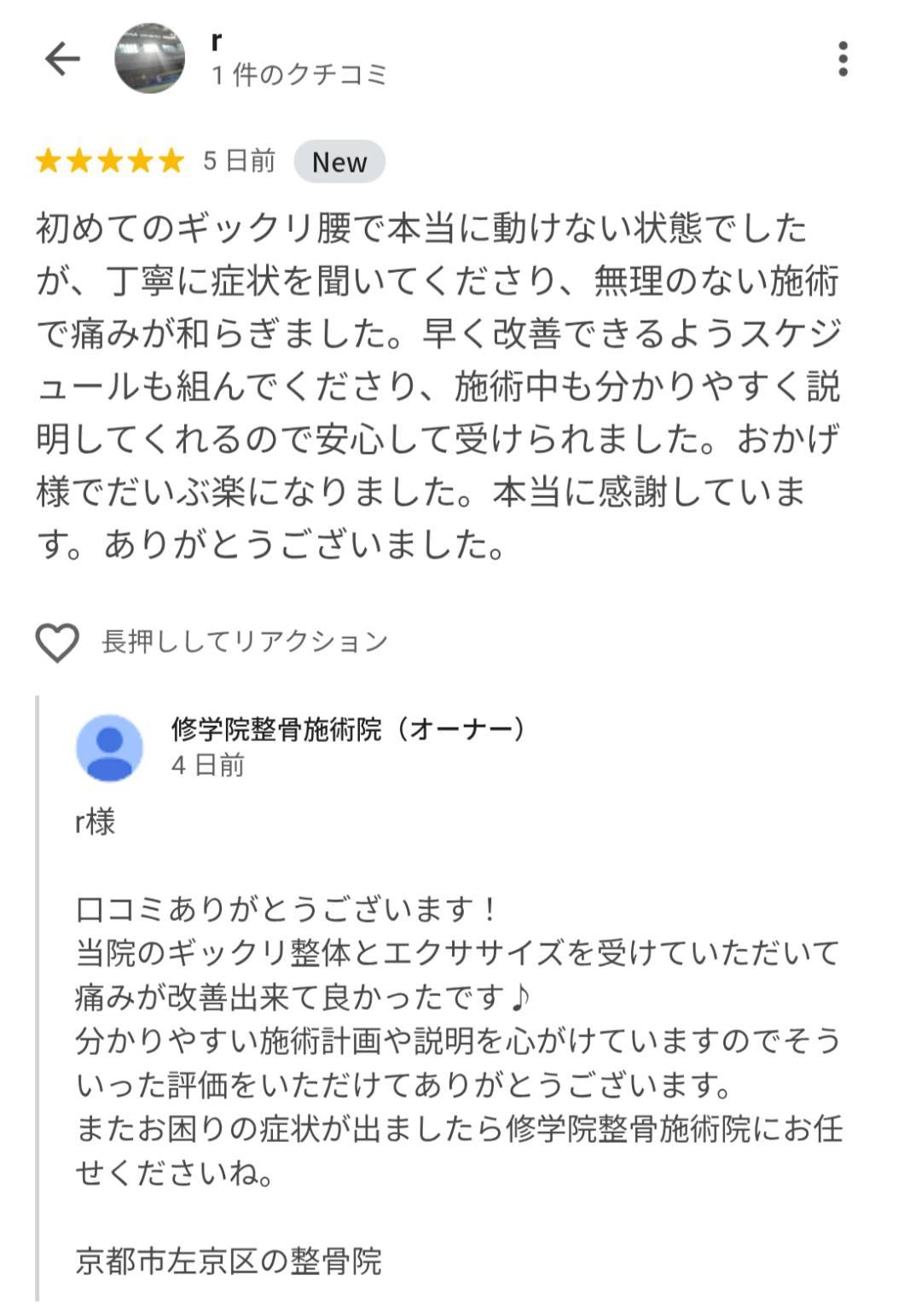
Task: Open the three-dot overflow menu
Action: click(x=843, y=59)
